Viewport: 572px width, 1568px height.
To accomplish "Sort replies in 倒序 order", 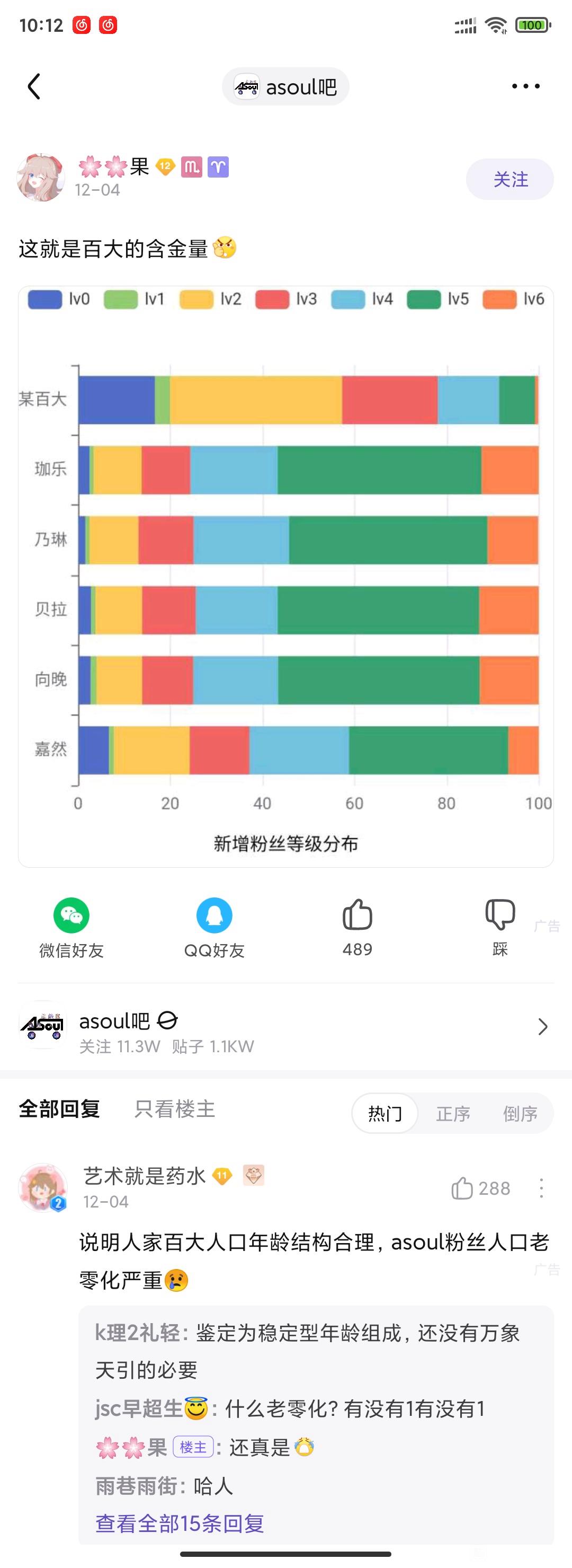I will 520,1113.
